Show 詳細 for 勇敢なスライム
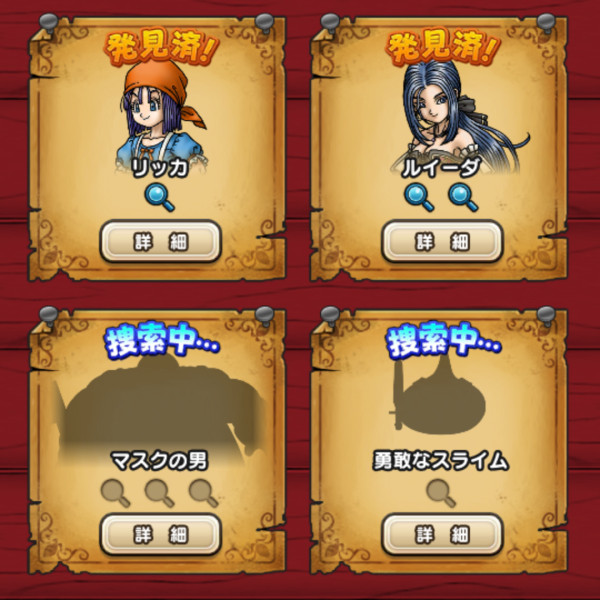 click(442, 534)
